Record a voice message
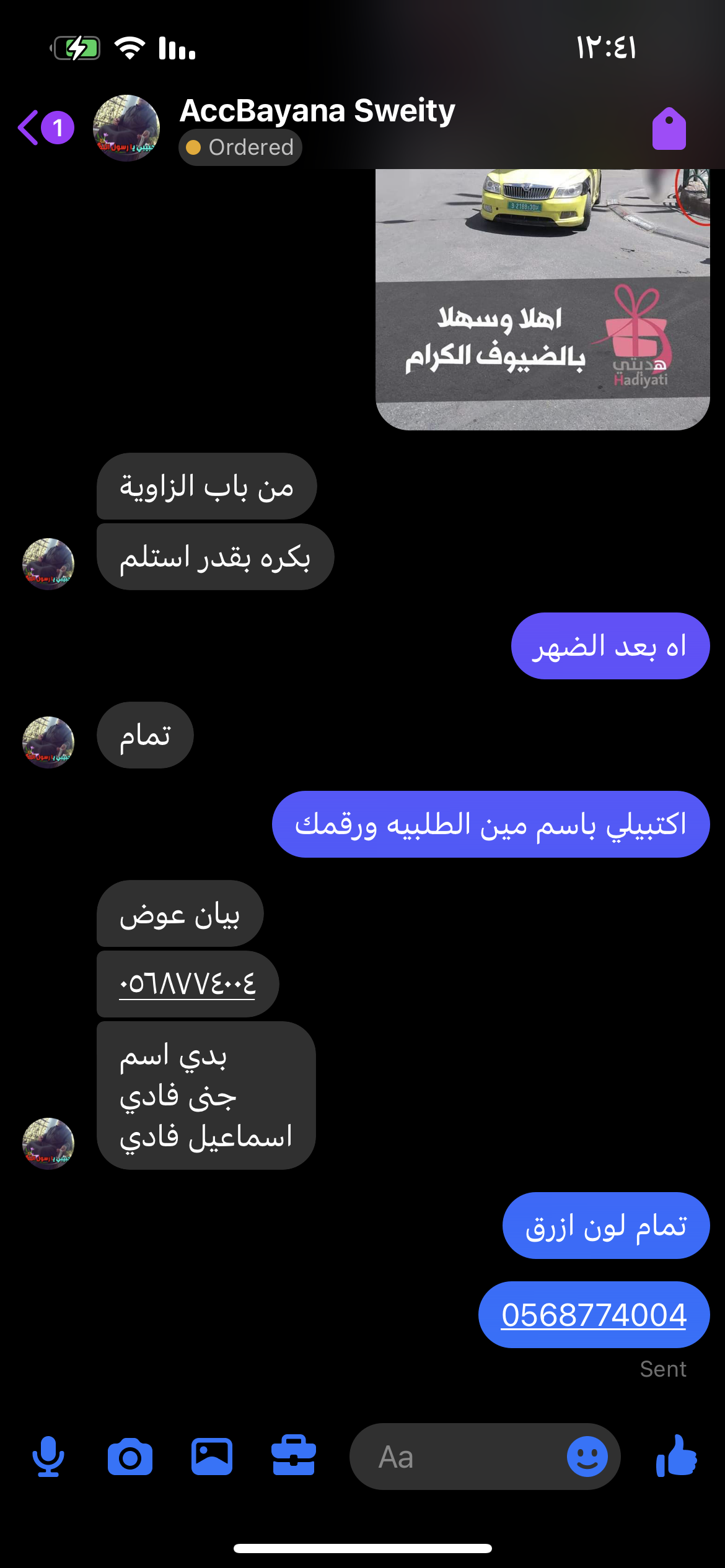The image size is (725, 1568). point(48,1457)
